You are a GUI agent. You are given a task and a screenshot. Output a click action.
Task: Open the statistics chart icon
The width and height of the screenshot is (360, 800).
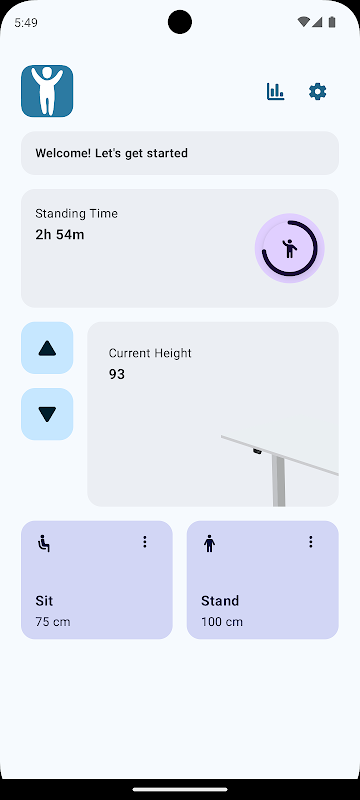click(275, 92)
